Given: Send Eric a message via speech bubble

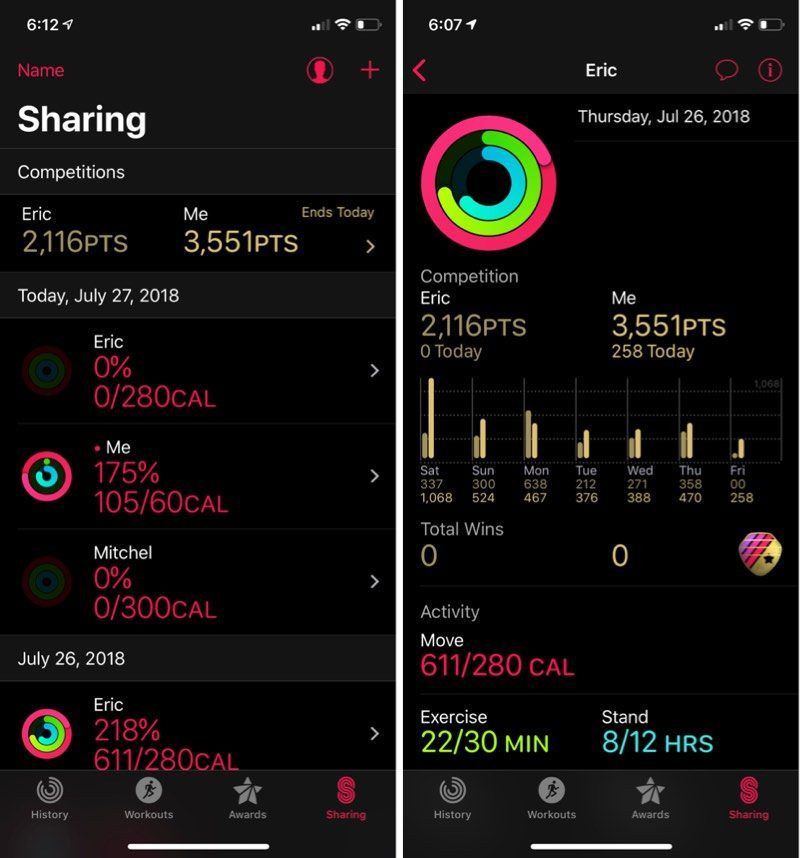Looking at the screenshot, I should pos(726,70).
